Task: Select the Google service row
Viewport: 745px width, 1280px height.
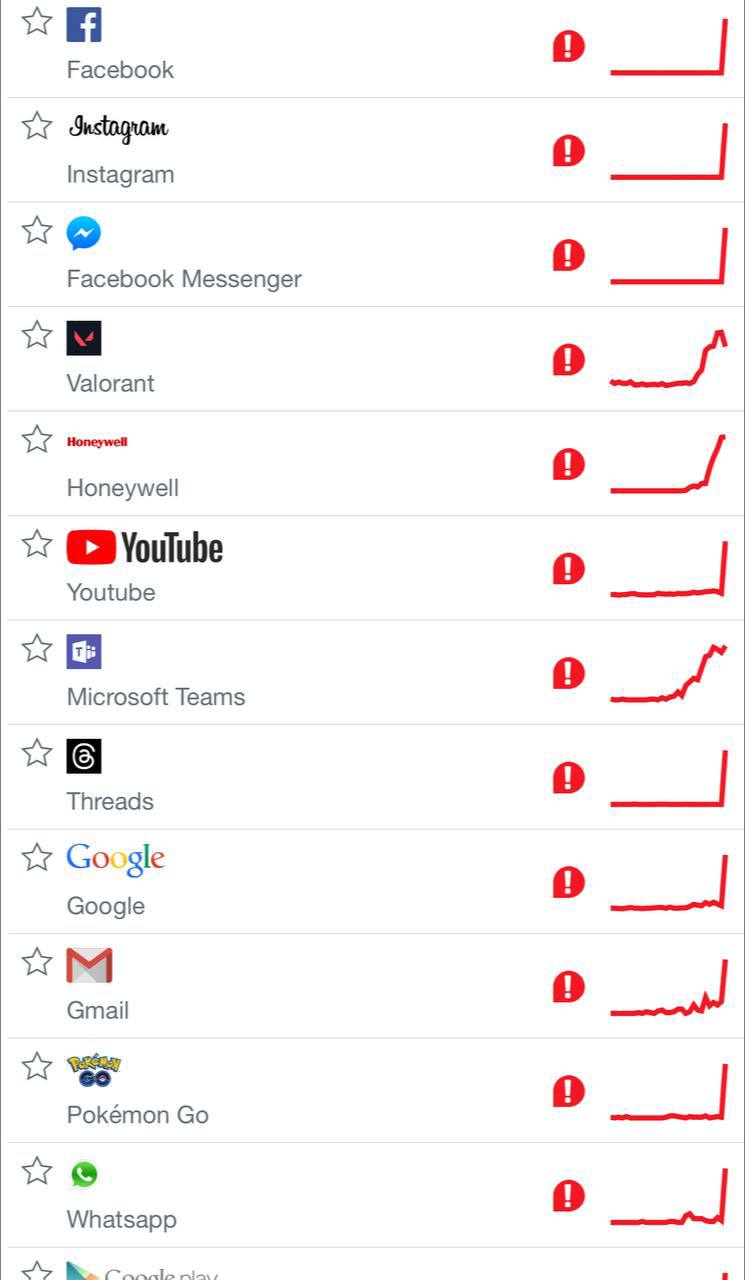Action: pyautogui.click(x=106, y=906)
